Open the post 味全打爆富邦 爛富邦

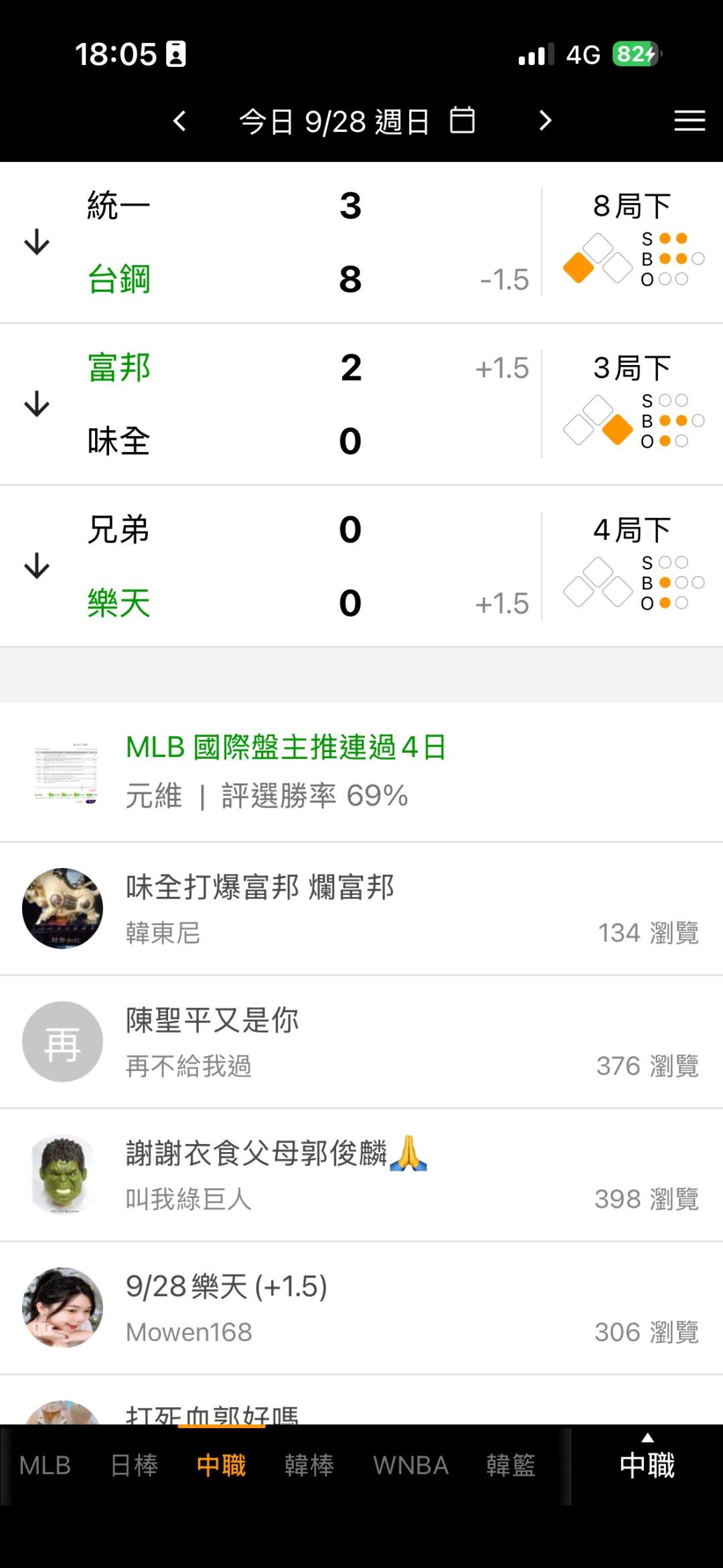point(260,887)
